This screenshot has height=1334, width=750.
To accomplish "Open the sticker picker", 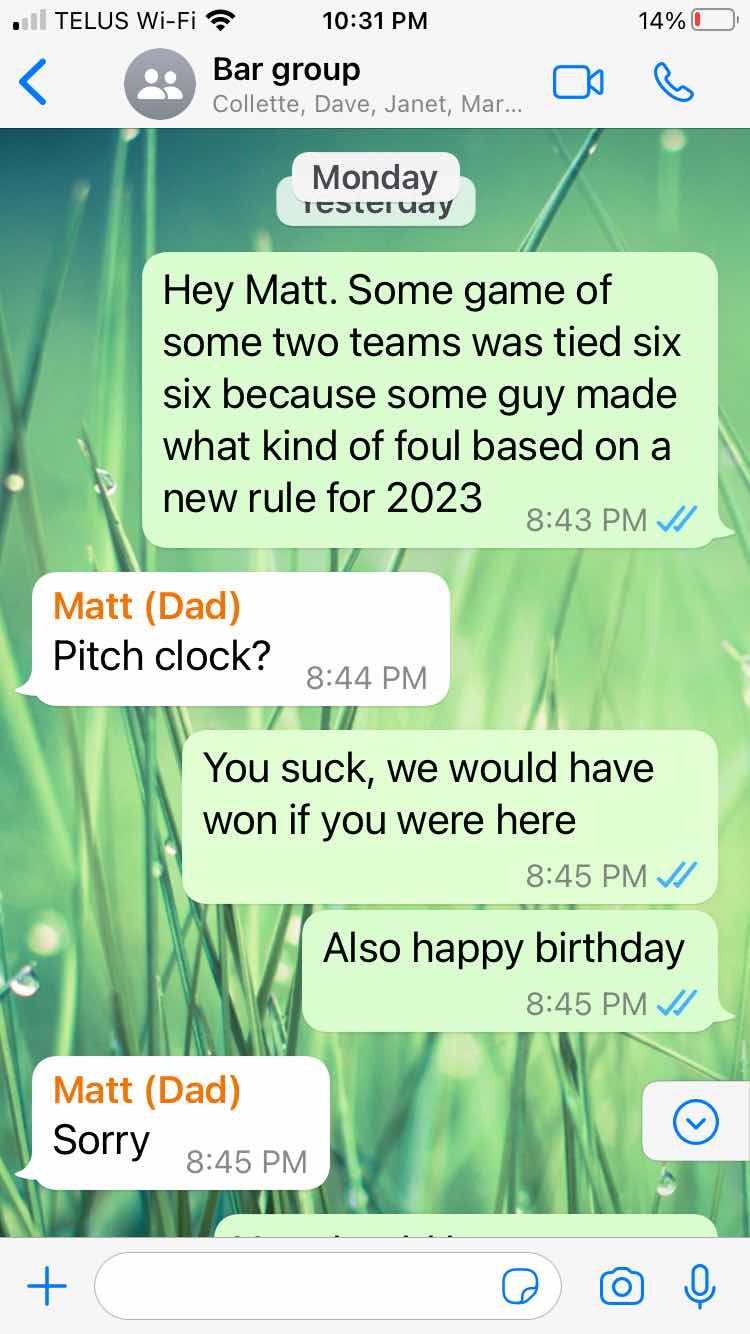I will coord(520,1287).
